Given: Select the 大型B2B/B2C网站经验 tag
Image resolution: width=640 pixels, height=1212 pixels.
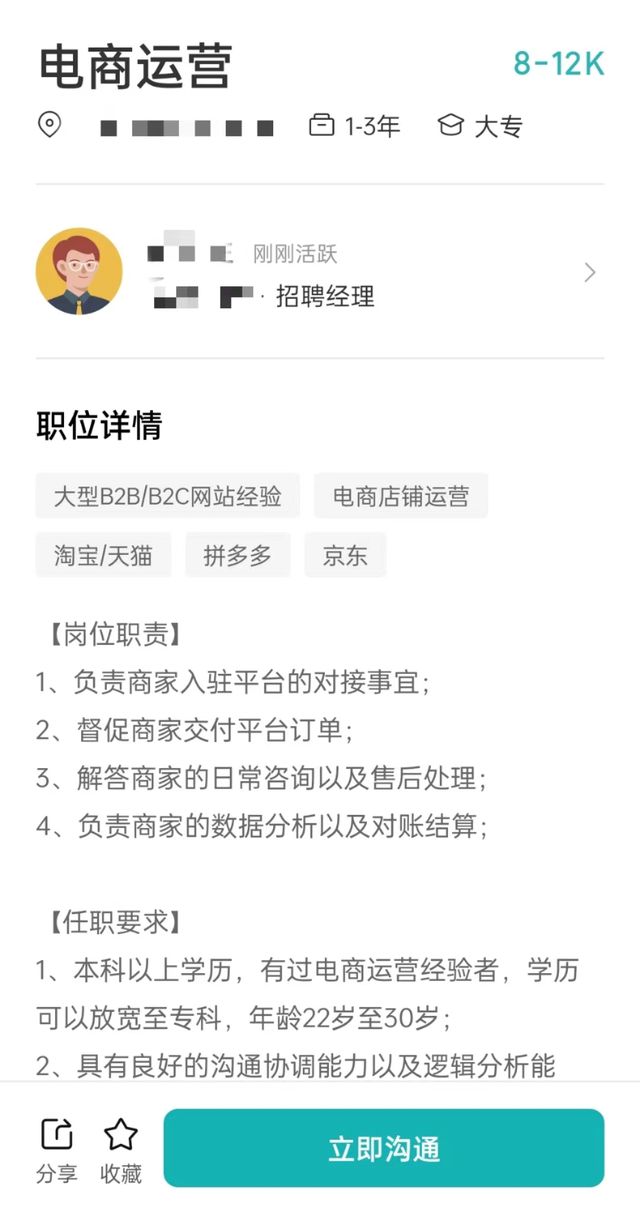Looking at the screenshot, I should 168,496.
